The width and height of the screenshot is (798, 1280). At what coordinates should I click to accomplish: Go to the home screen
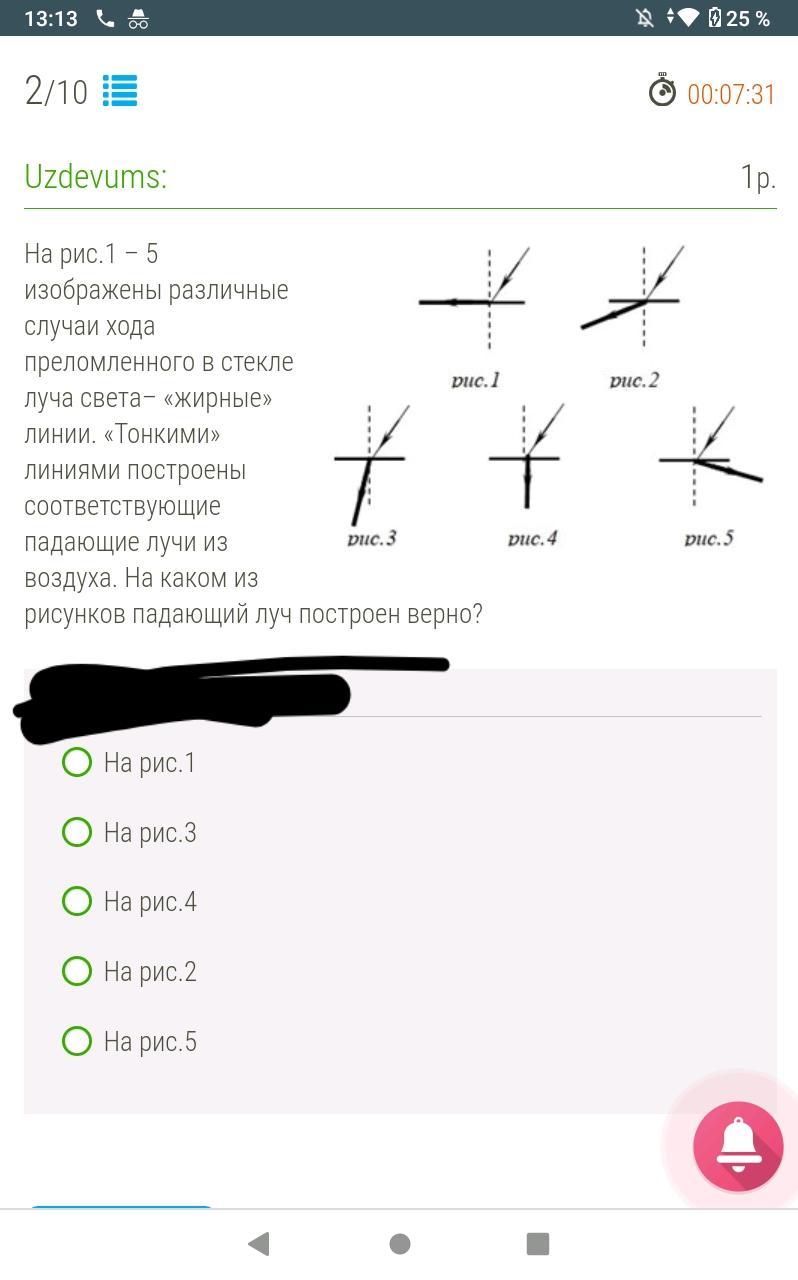pyautogui.click(x=399, y=1243)
